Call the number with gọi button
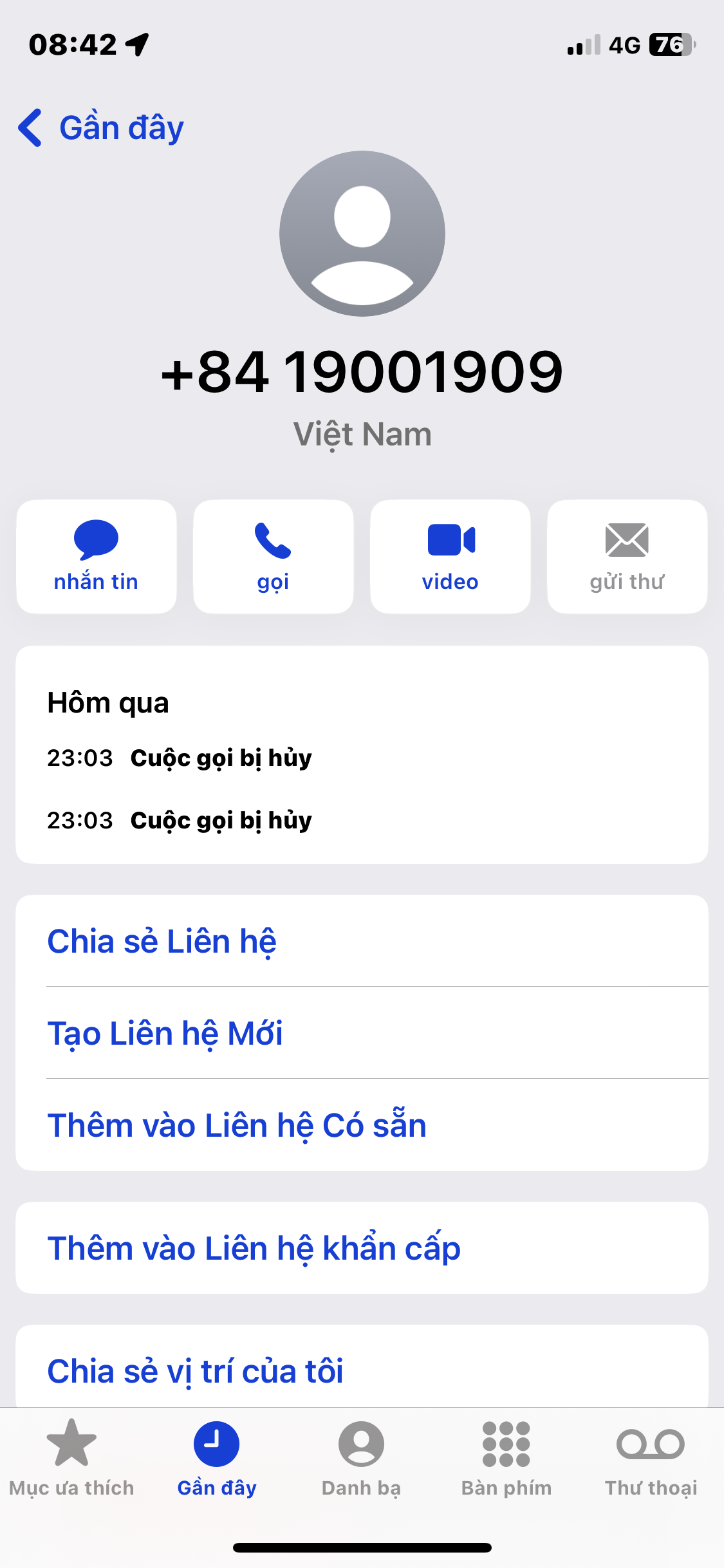This screenshot has height=1568, width=724. 274,557
